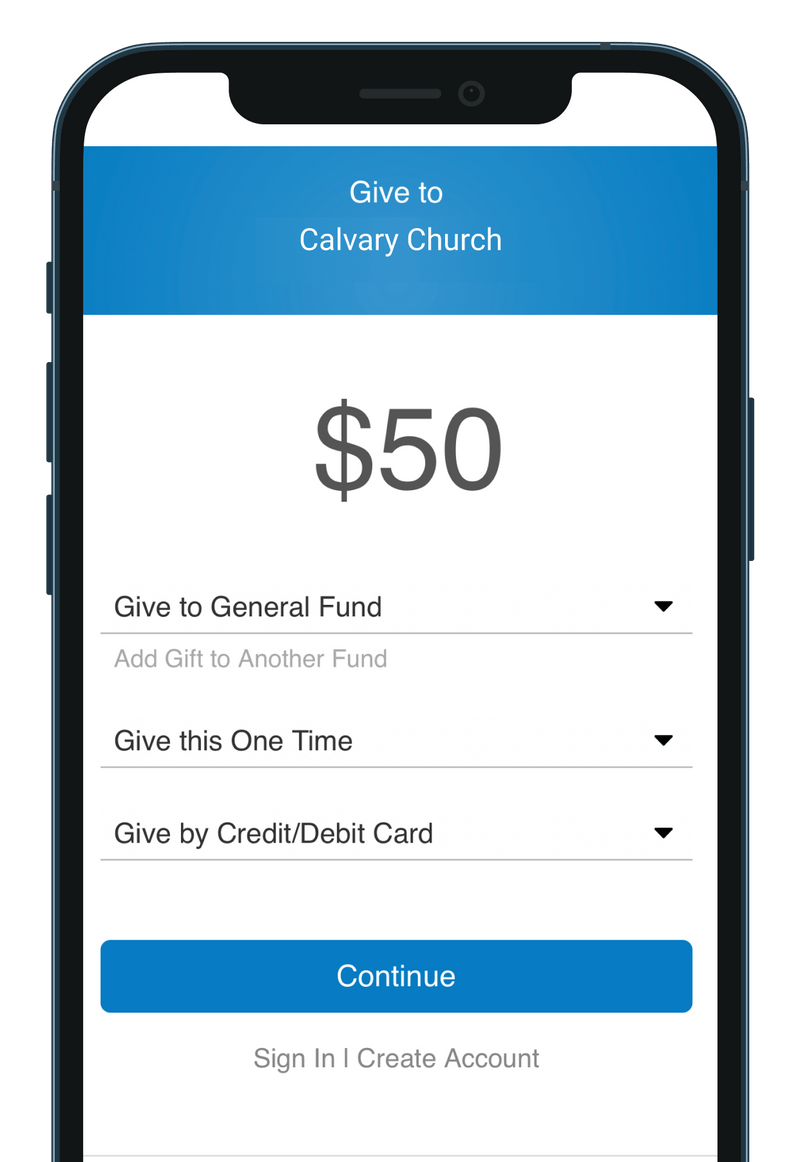Screen dimensions: 800x1162
Task: Click the chevron on the payment method selector
Action: 665,831
